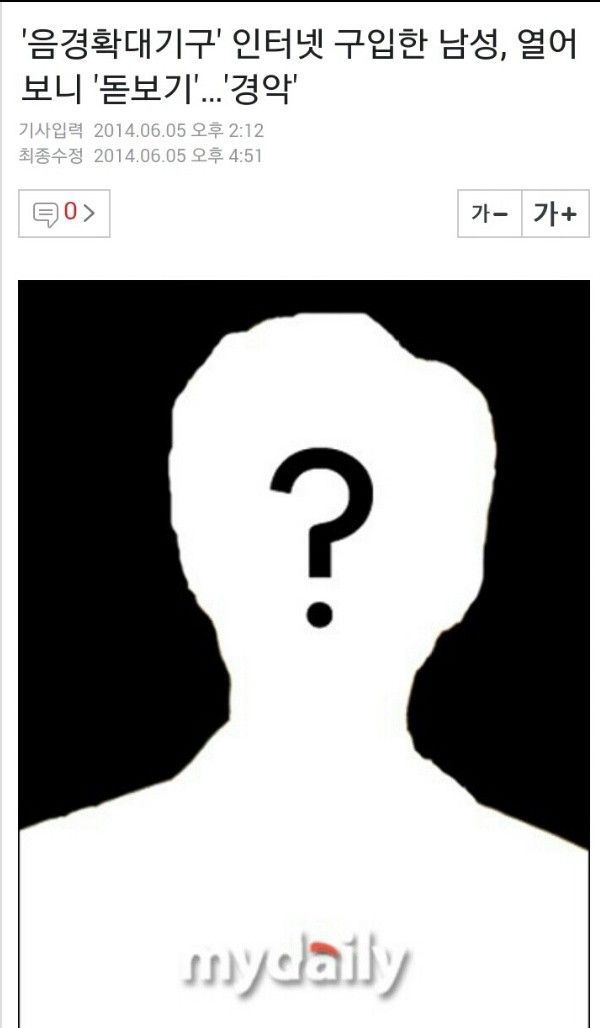Decrease font size with 가- button

(490, 213)
